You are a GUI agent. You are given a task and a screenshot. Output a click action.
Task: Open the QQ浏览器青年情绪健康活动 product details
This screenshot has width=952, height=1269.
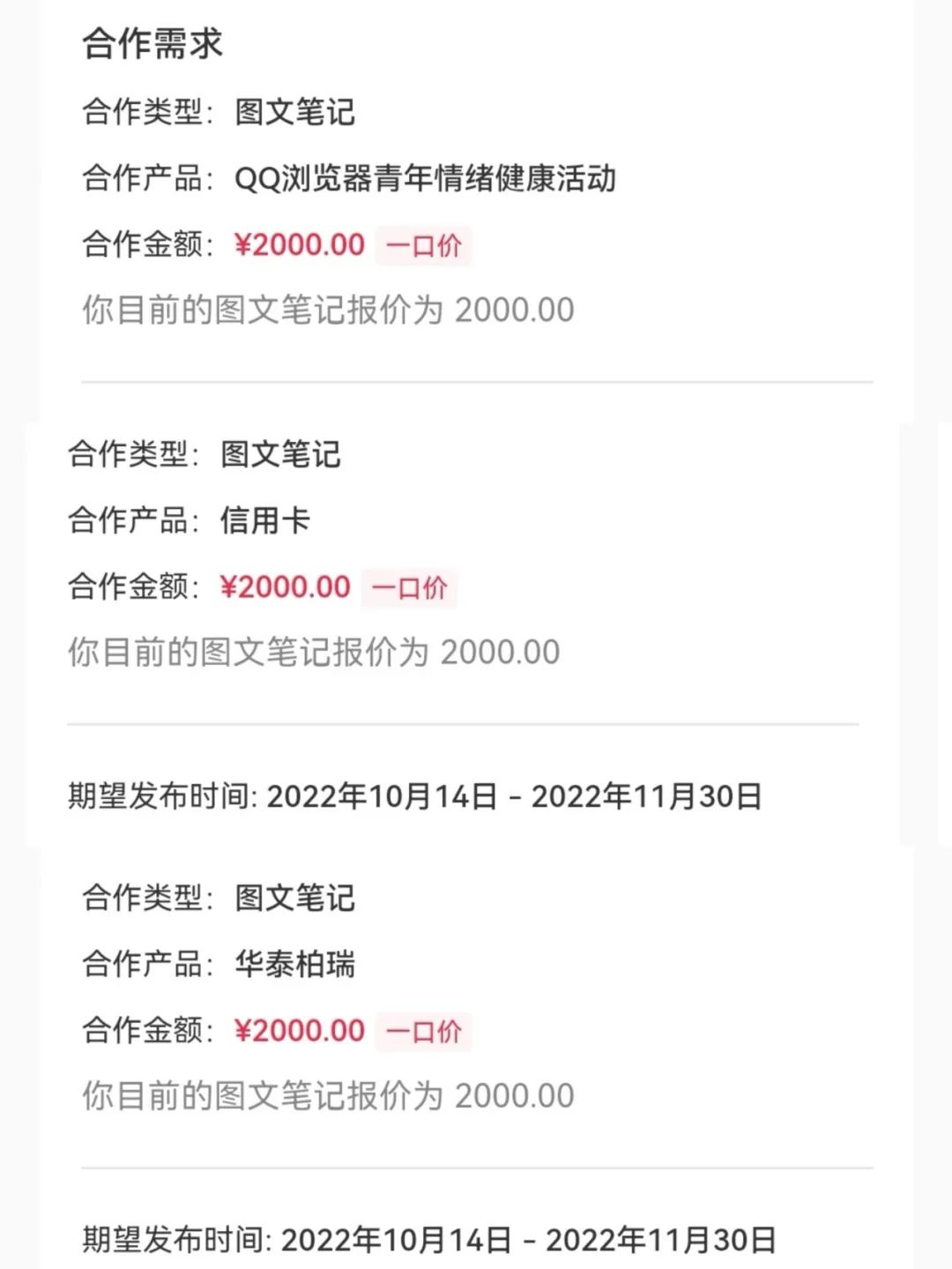428,177
